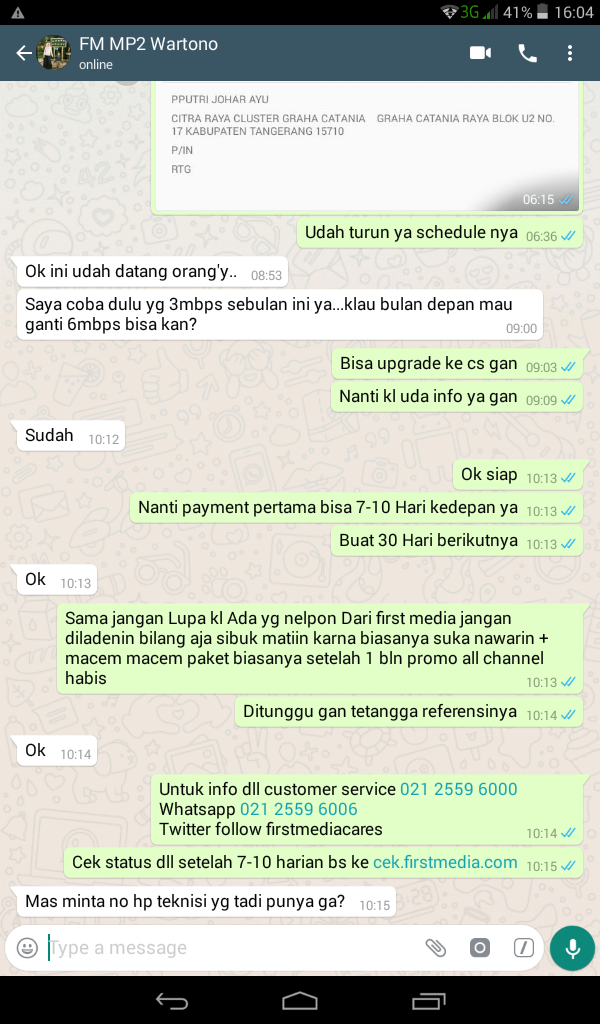The width and height of the screenshot is (600, 1024).
Task: Tap the system back button
Action: click(171, 1000)
